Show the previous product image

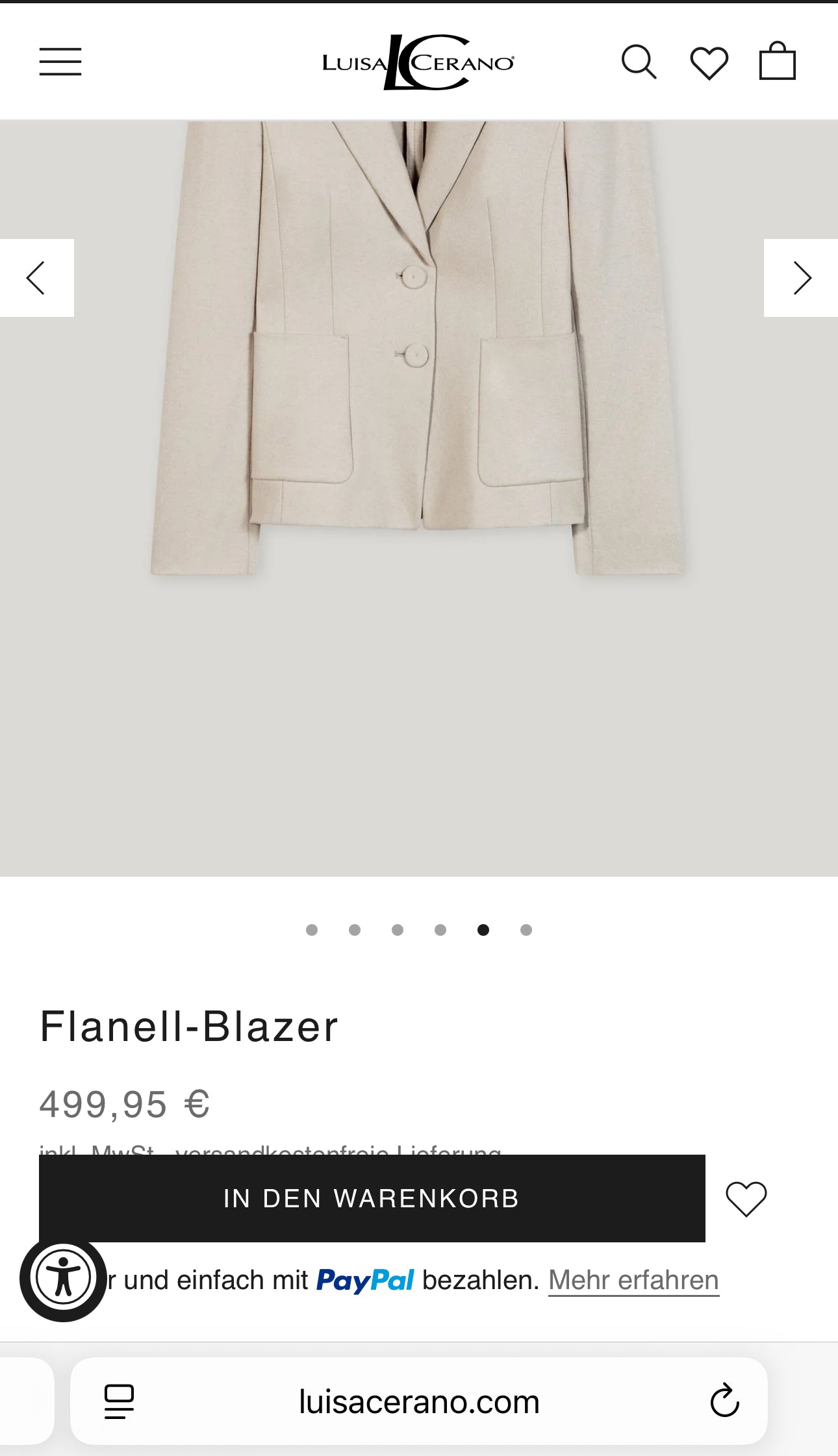(36, 278)
